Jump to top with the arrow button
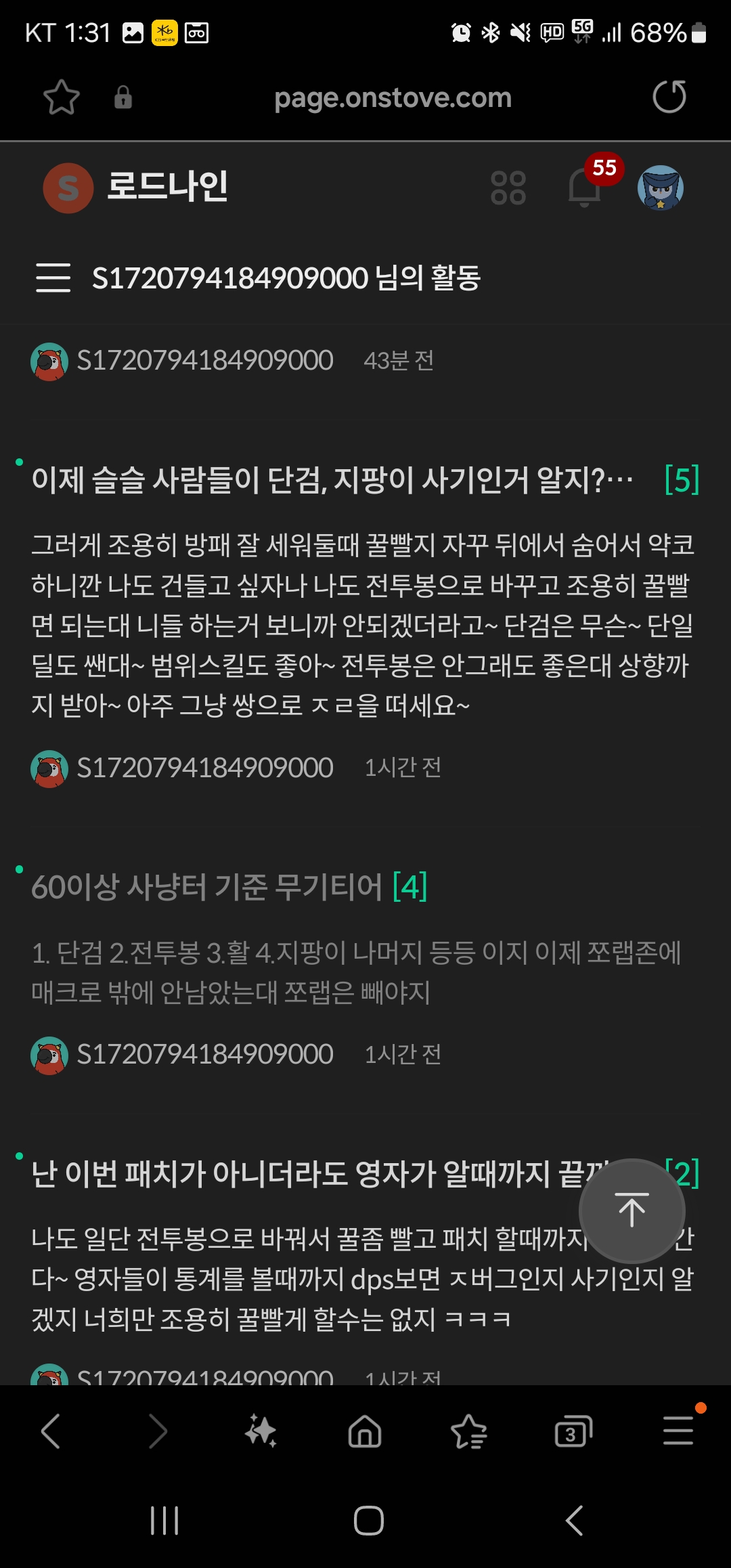 (632, 1211)
